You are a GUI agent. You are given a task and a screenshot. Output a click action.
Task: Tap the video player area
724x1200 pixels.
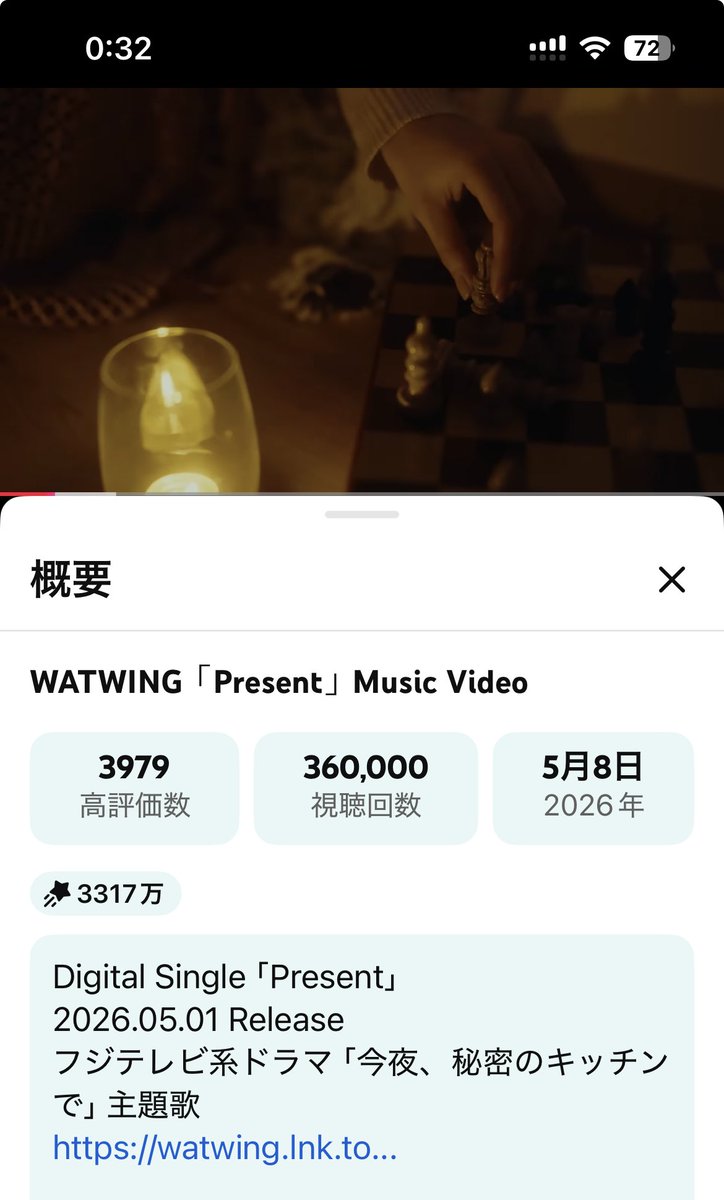tap(362, 290)
